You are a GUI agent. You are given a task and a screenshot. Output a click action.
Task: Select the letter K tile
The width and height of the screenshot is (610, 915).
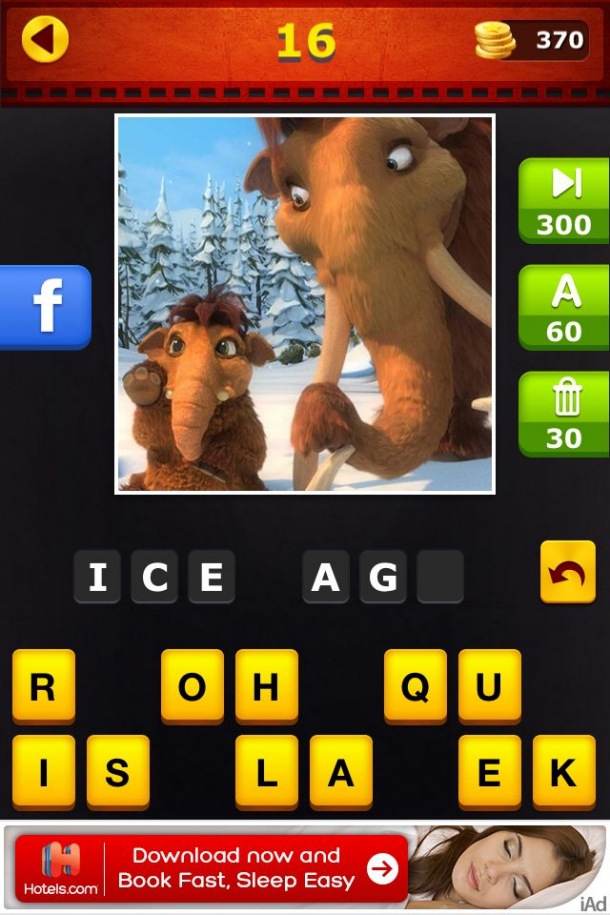pos(563,772)
